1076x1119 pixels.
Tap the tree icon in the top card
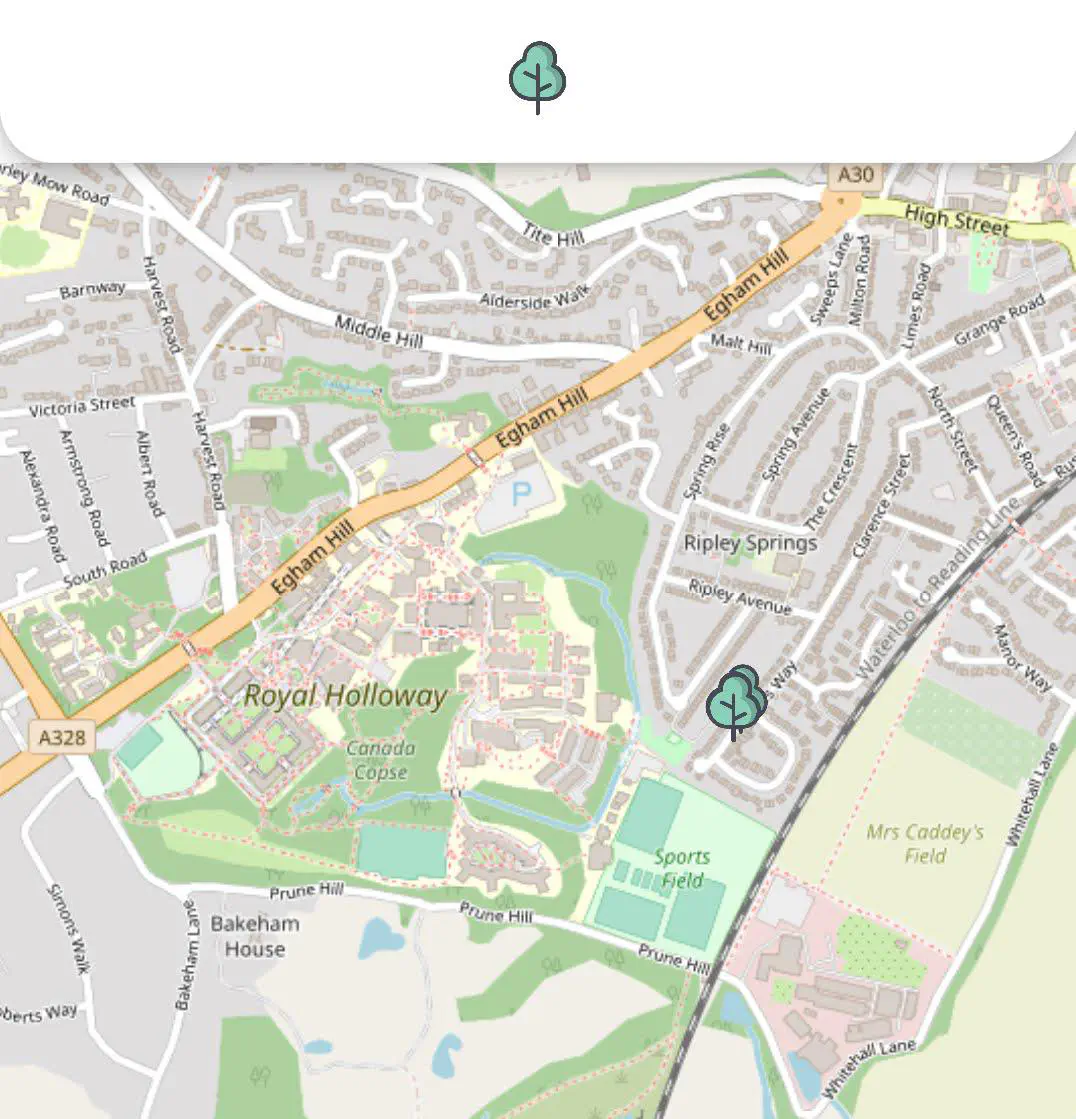[538, 77]
